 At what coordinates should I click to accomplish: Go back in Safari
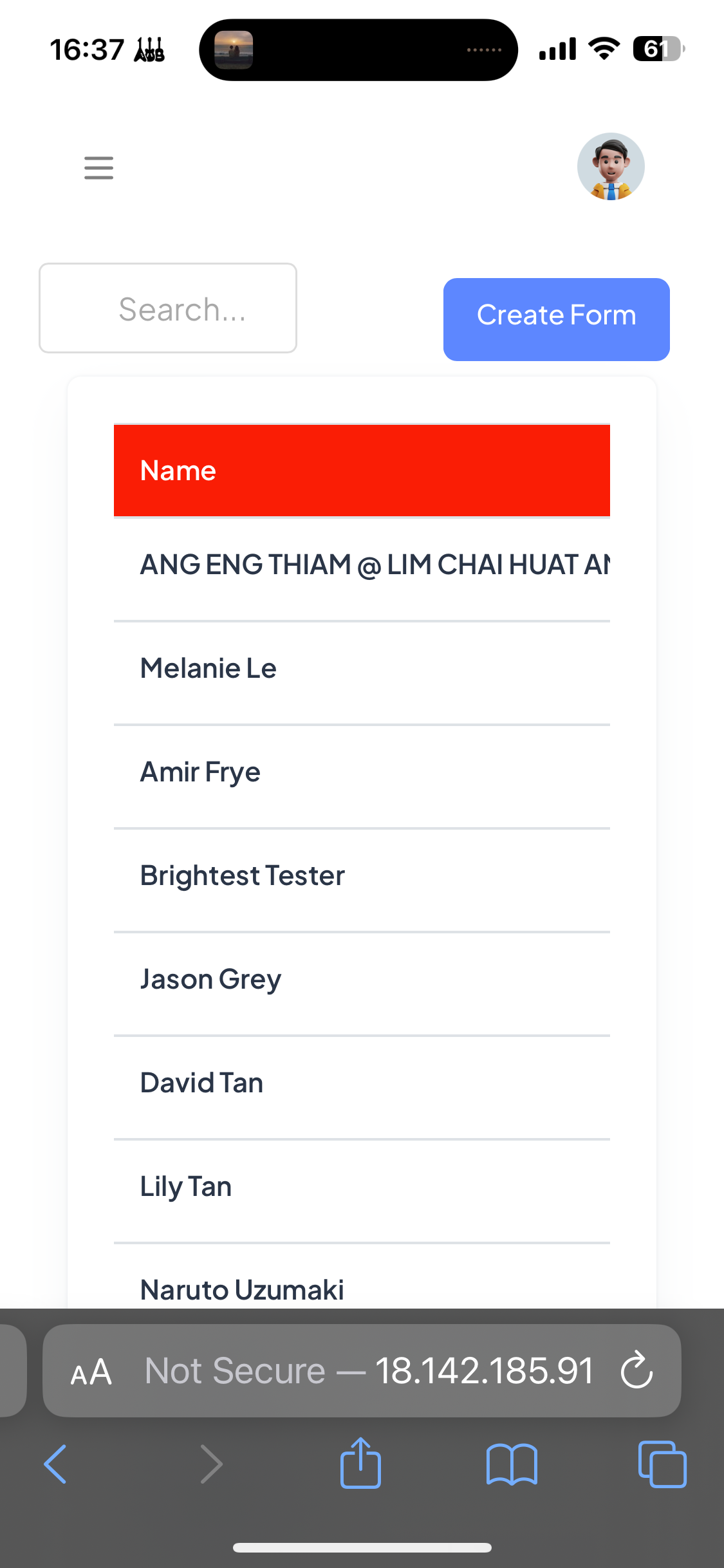point(55,1464)
